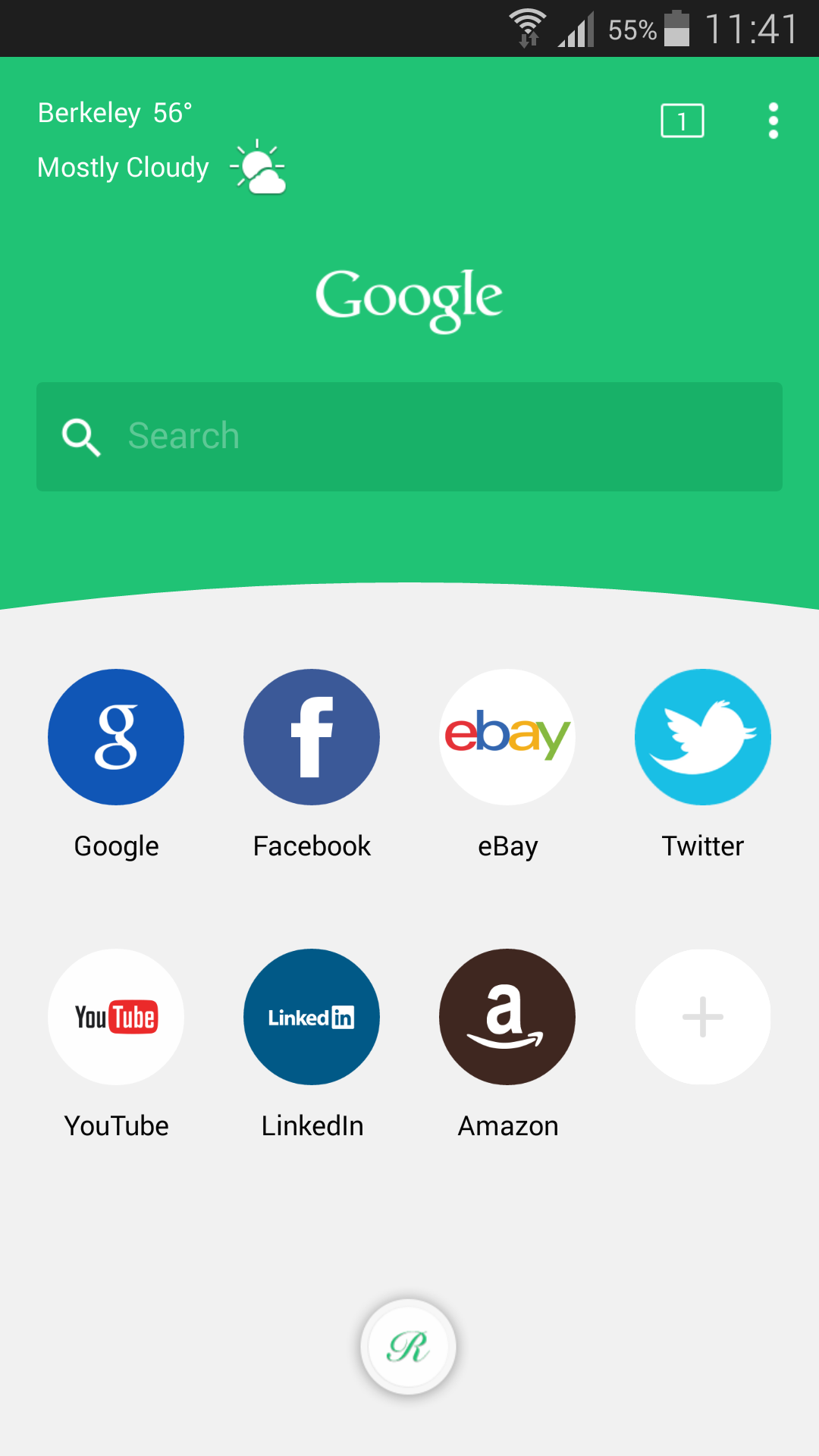Go to the eBay shortcut
The width and height of the screenshot is (819, 1456).
click(507, 737)
